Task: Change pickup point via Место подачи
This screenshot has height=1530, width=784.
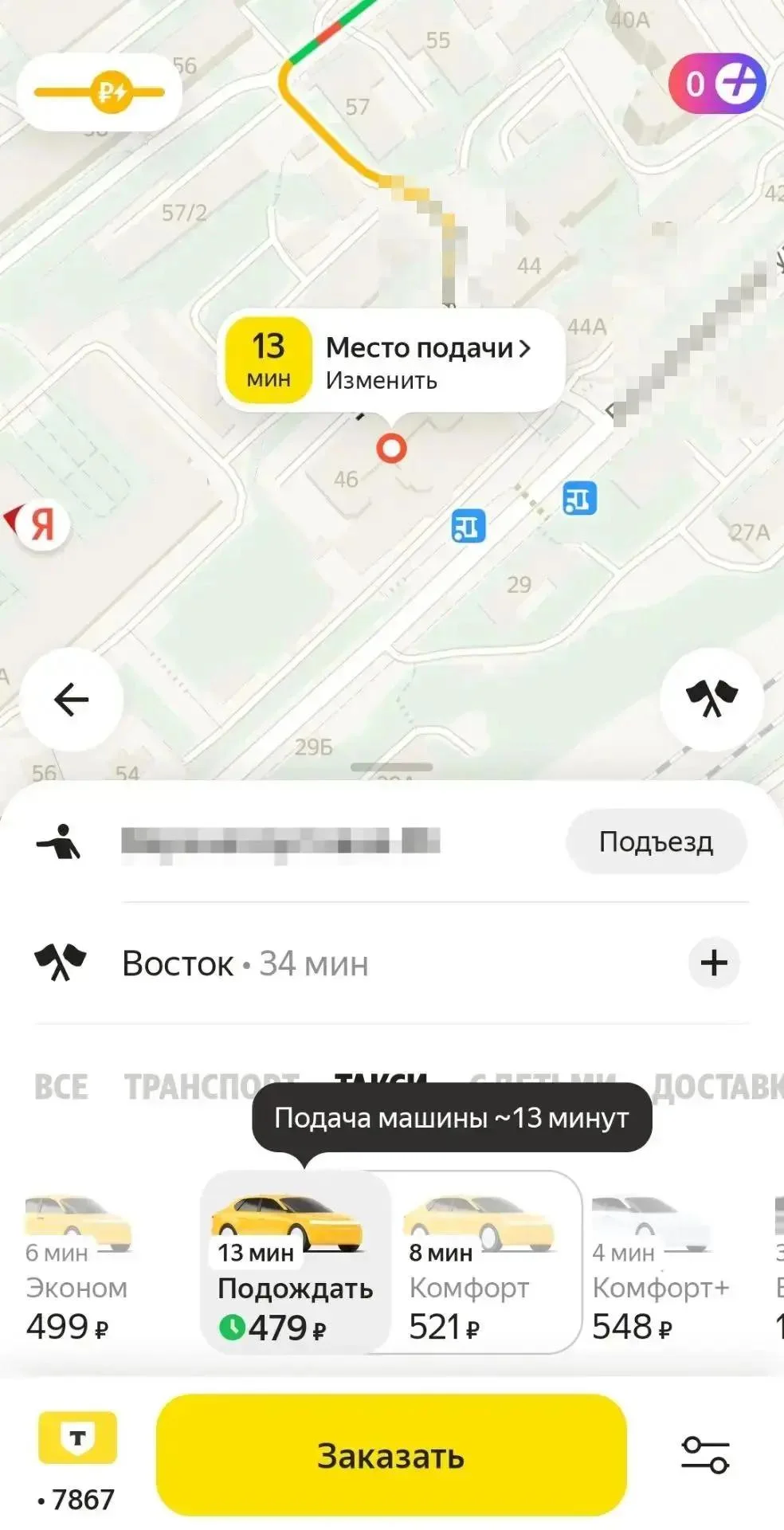Action: pyautogui.click(x=391, y=363)
